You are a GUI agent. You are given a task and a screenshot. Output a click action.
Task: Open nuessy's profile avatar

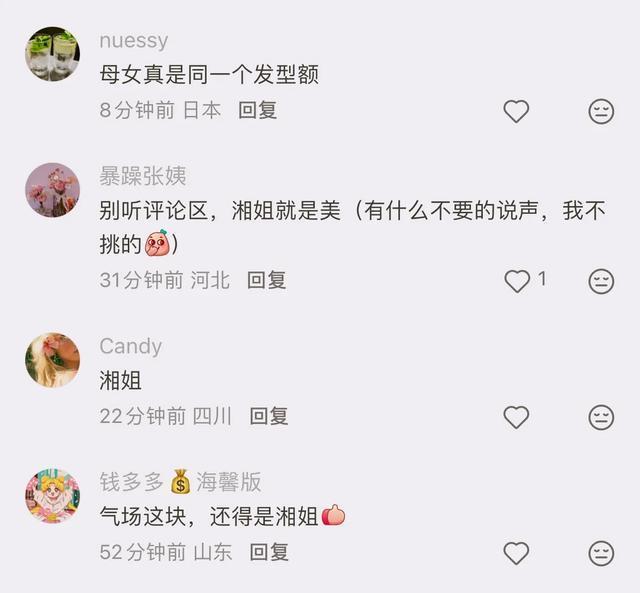[52, 54]
